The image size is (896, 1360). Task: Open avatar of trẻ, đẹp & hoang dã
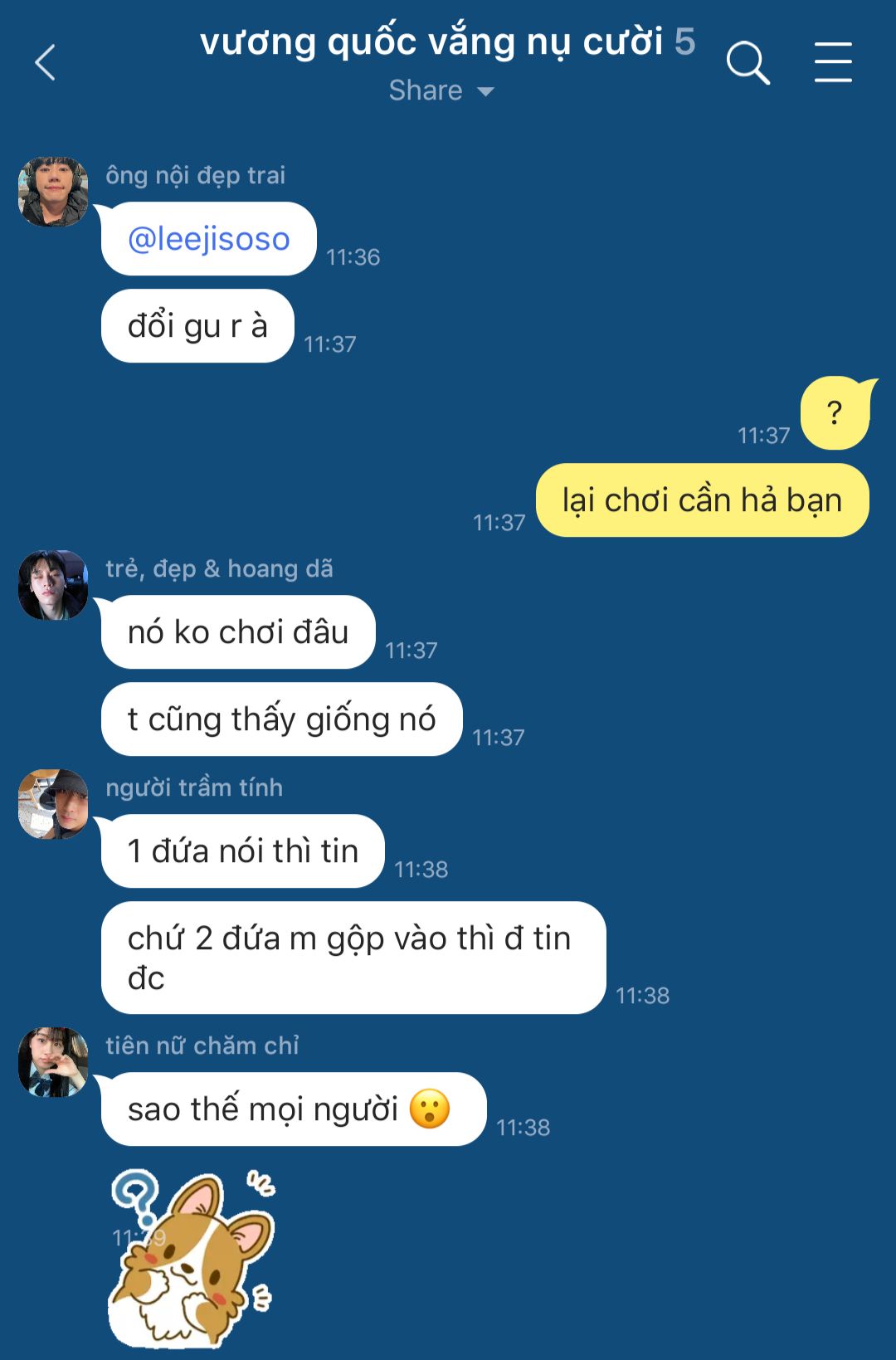(53, 585)
